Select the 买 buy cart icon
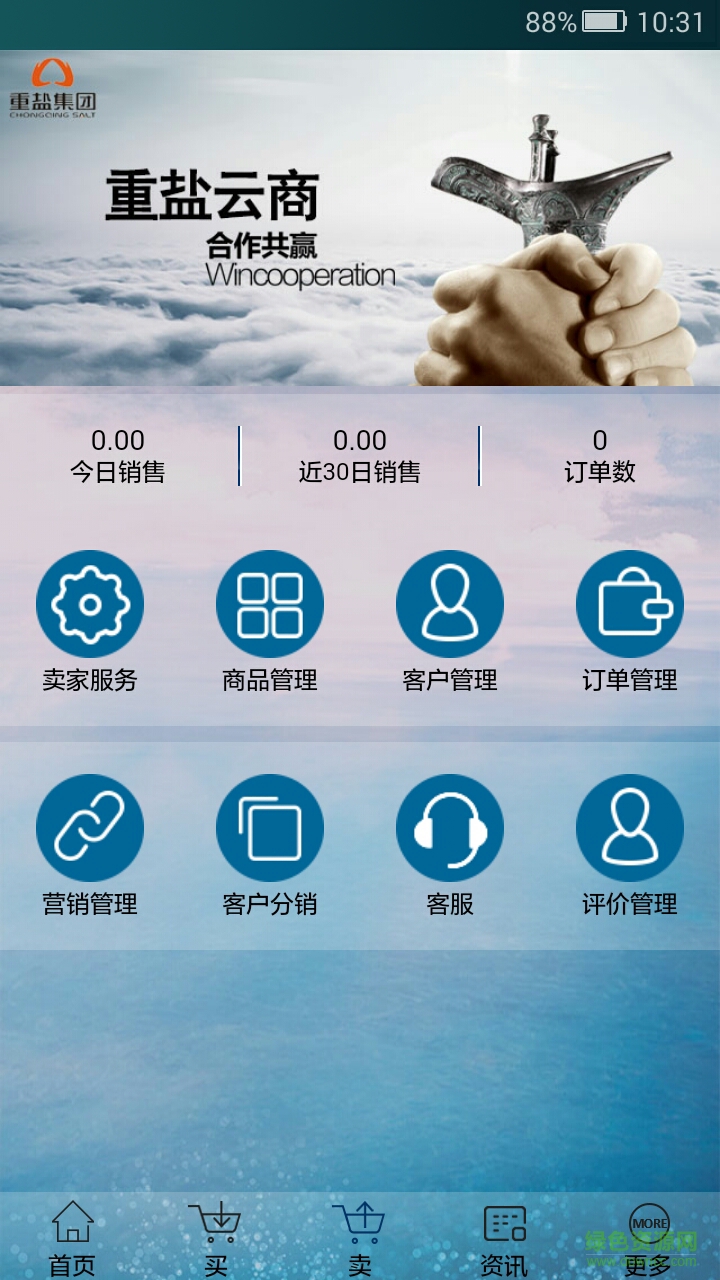Screen dimensions: 720x1280 tap(216, 1222)
